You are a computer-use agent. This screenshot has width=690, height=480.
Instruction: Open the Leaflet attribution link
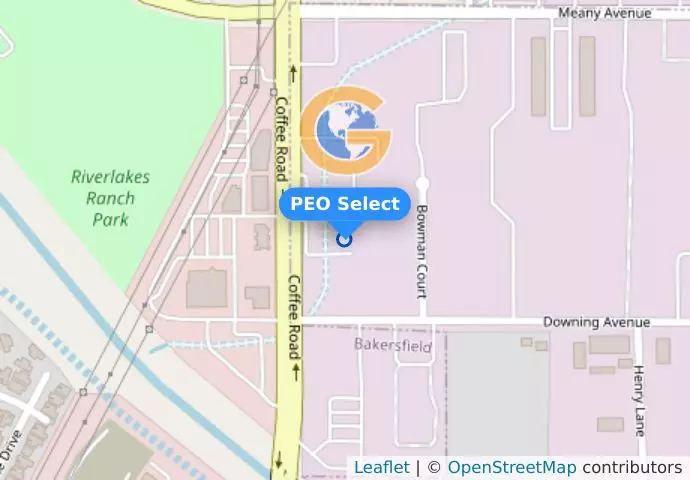pyautogui.click(x=381, y=467)
